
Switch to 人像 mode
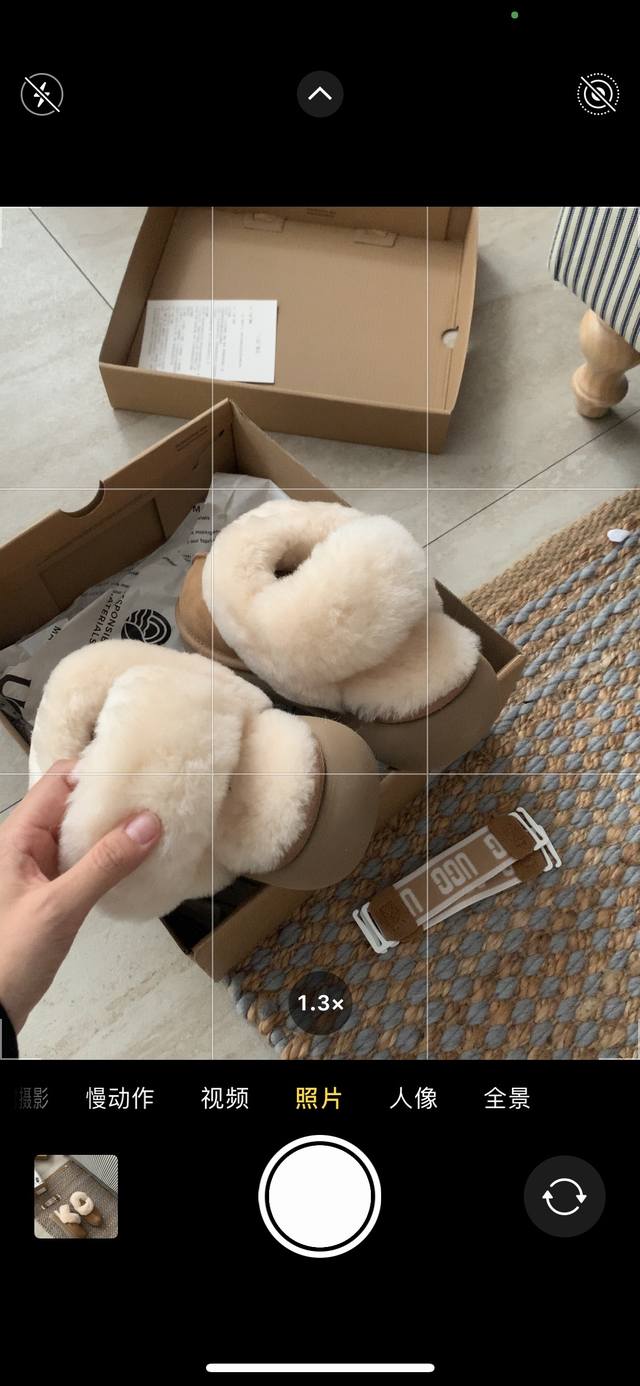tap(414, 1098)
